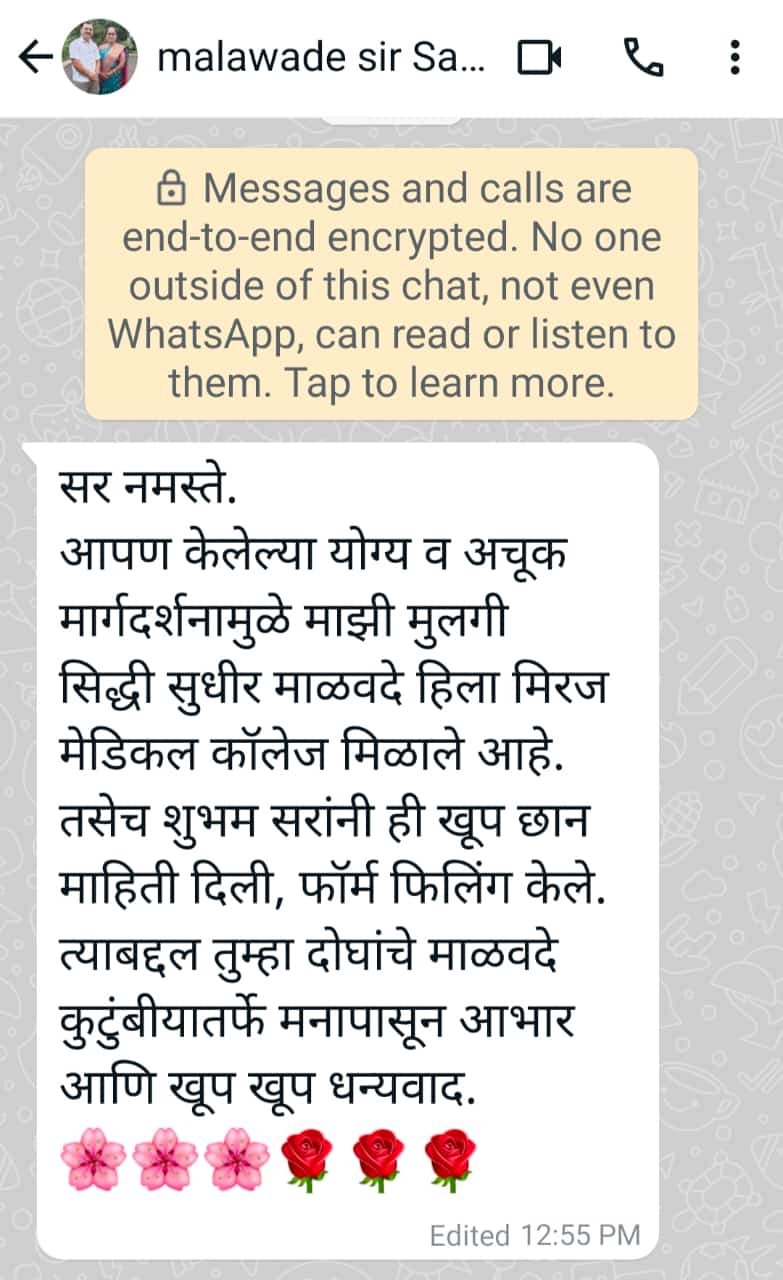Image resolution: width=783 pixels, height=1280 pixels.
Task: Go back to the chat list
Action: pyautogui.click(x=33, y=58)
